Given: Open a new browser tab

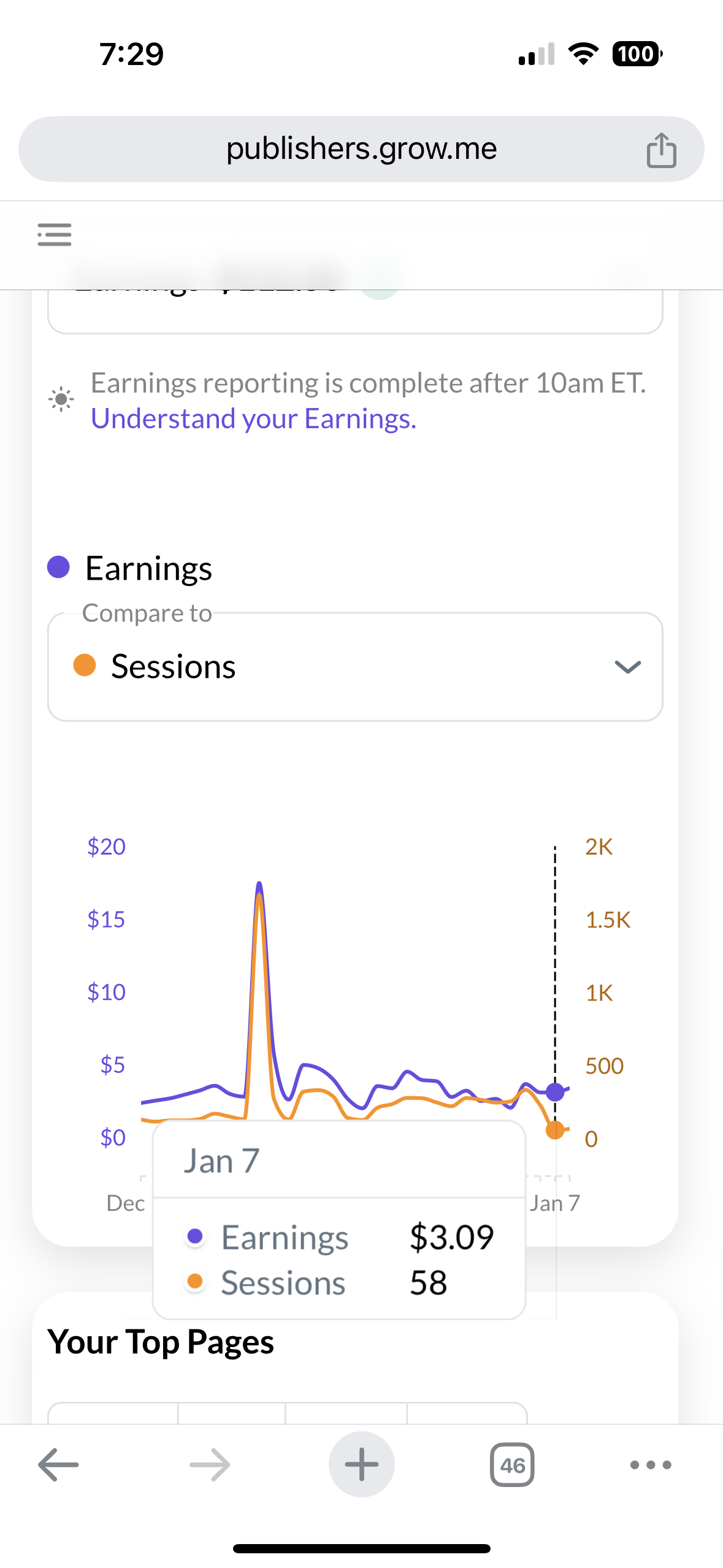Looking at the screenshot, I should pyautogui.click(x=361, y=1464).
